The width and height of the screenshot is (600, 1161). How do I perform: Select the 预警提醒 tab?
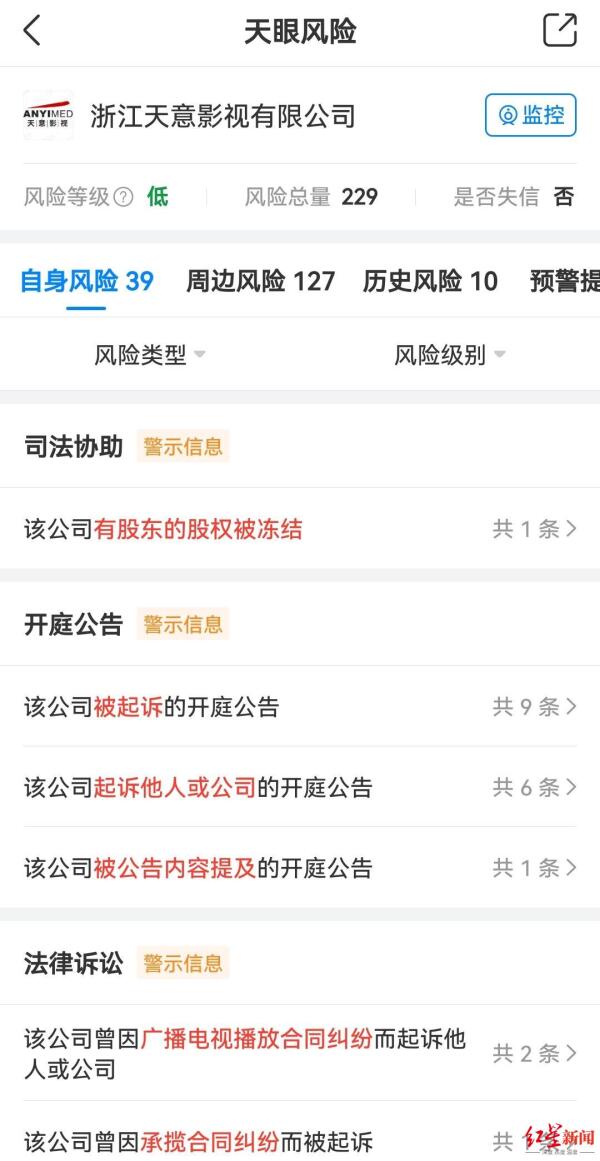564,282
